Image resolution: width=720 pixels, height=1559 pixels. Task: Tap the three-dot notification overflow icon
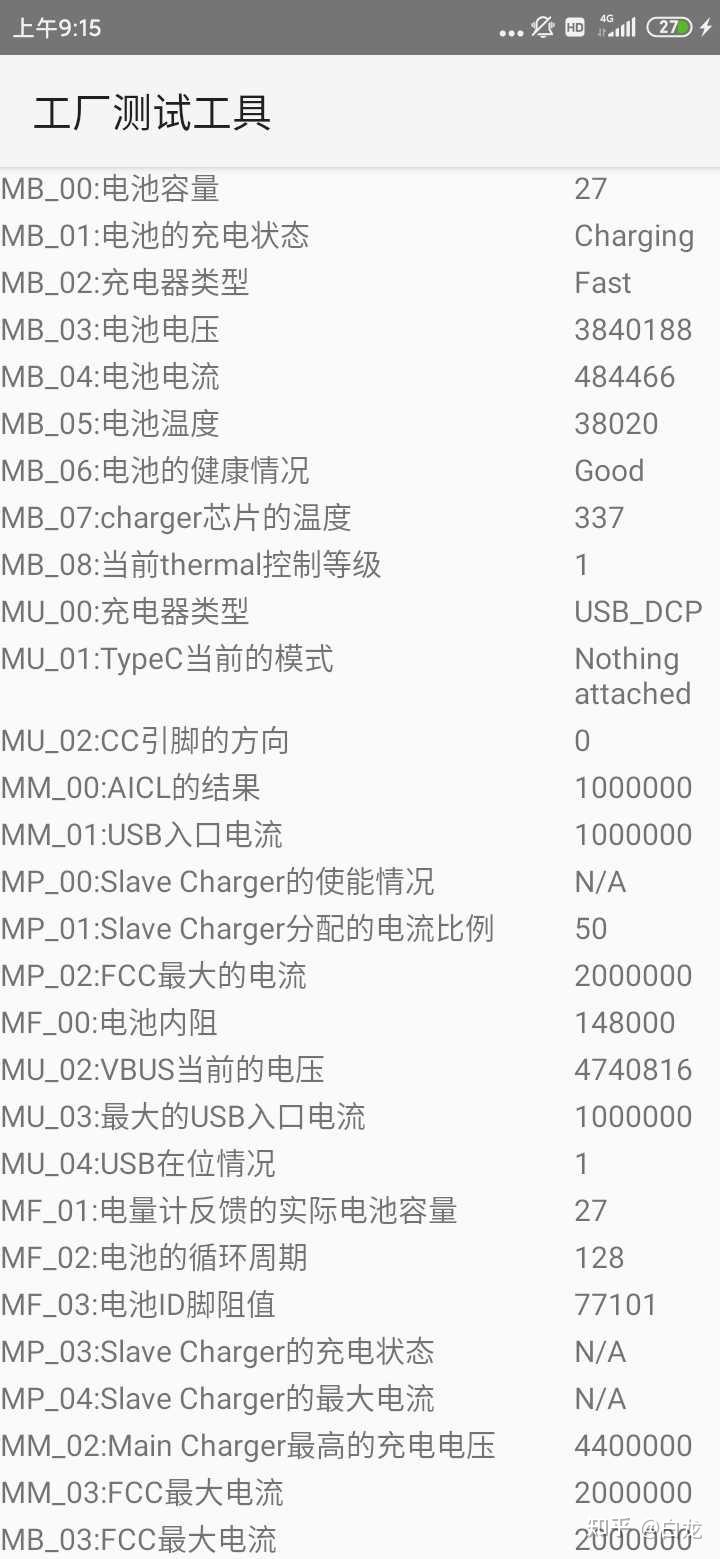click(x=511, y=30)
